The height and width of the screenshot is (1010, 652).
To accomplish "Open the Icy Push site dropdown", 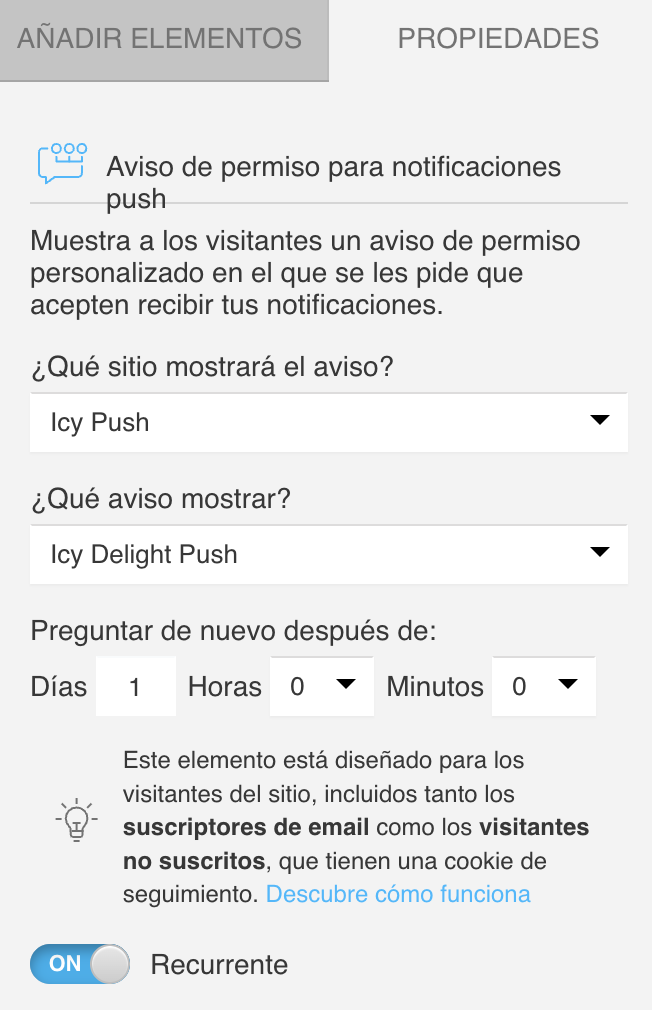I will tap(329, 422).
